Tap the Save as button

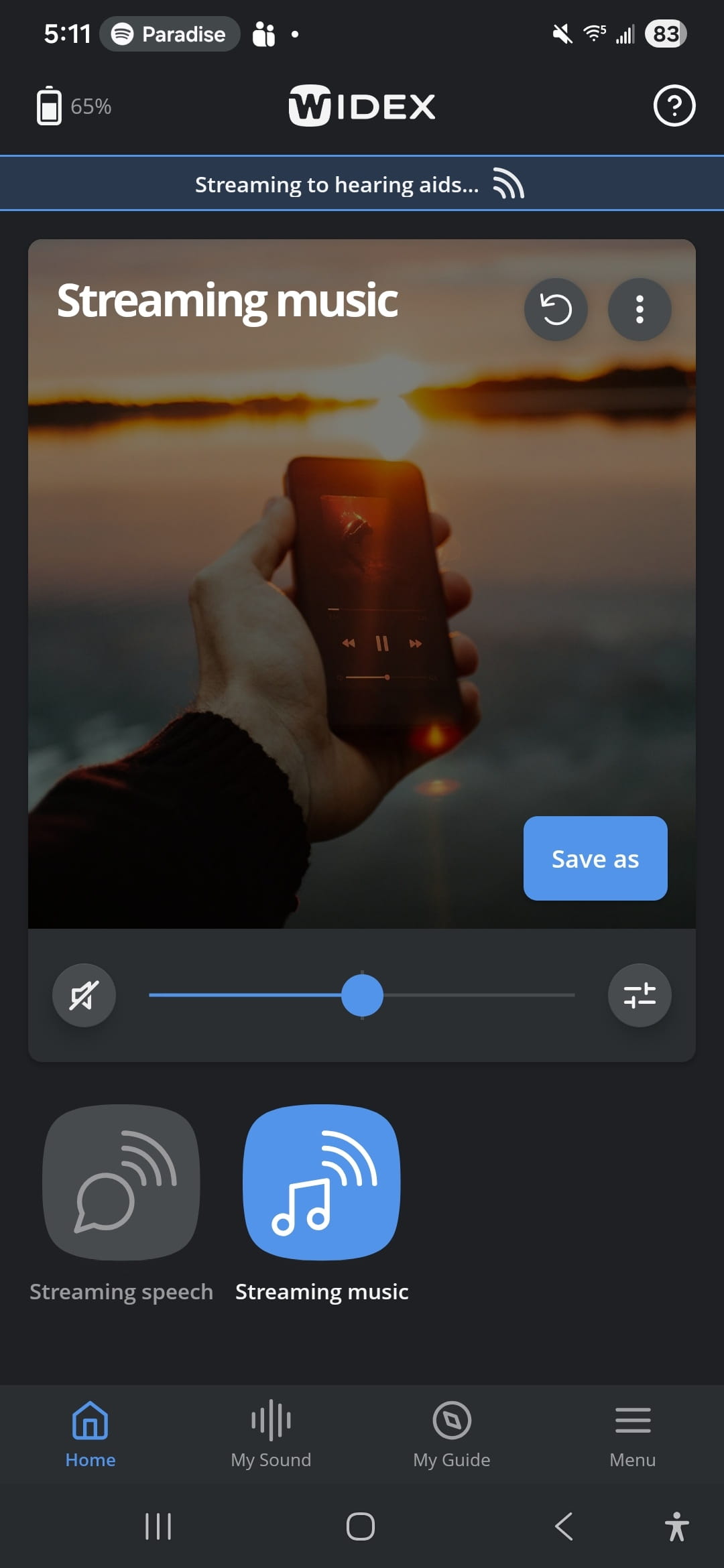[595, 858]
